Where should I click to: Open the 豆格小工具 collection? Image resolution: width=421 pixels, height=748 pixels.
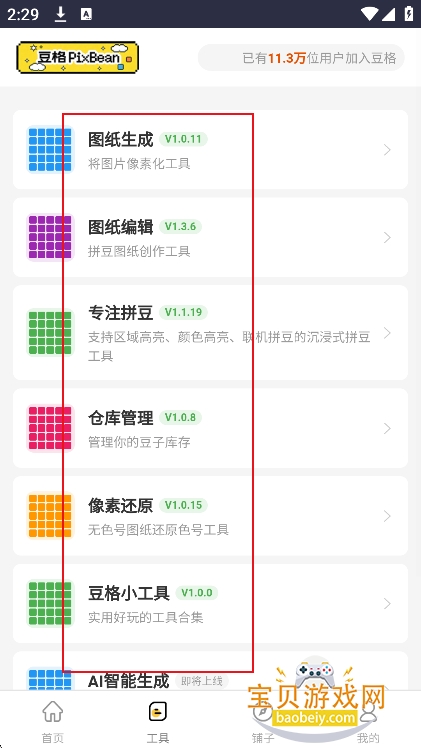click(210, 603)
